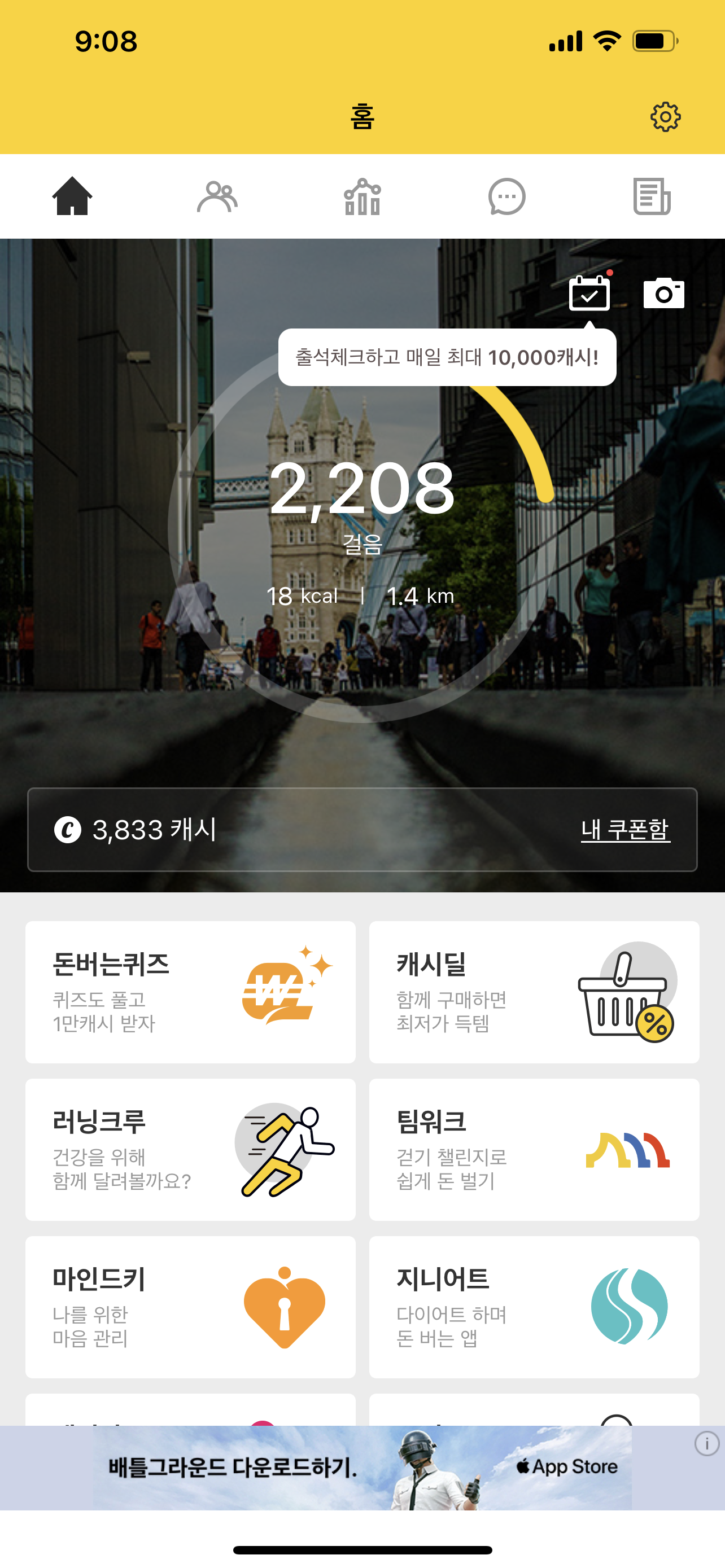725x1568 pixels.
Task: Open the 돈버는퀴즈 card
Action: point(190,992)
